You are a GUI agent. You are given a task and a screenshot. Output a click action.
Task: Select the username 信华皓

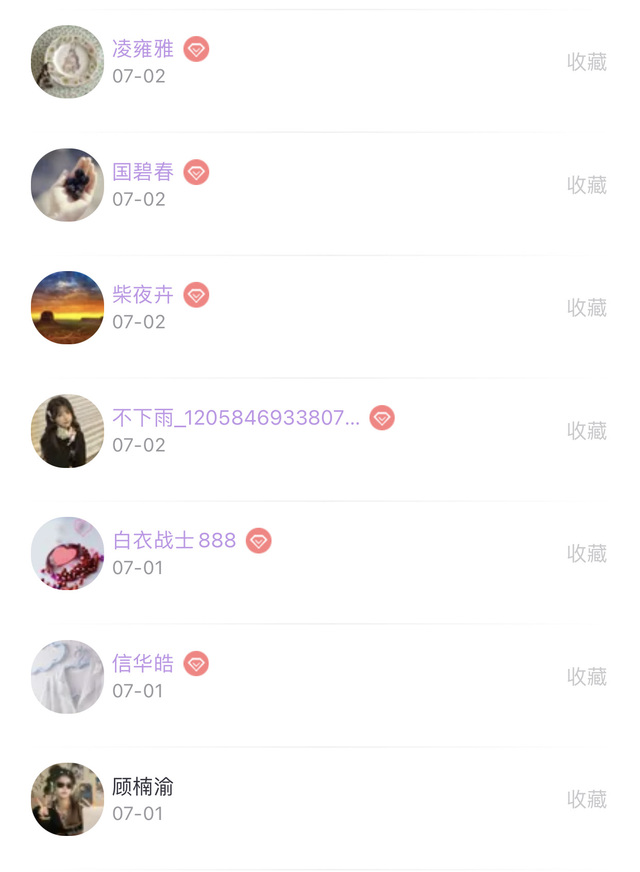143,664
